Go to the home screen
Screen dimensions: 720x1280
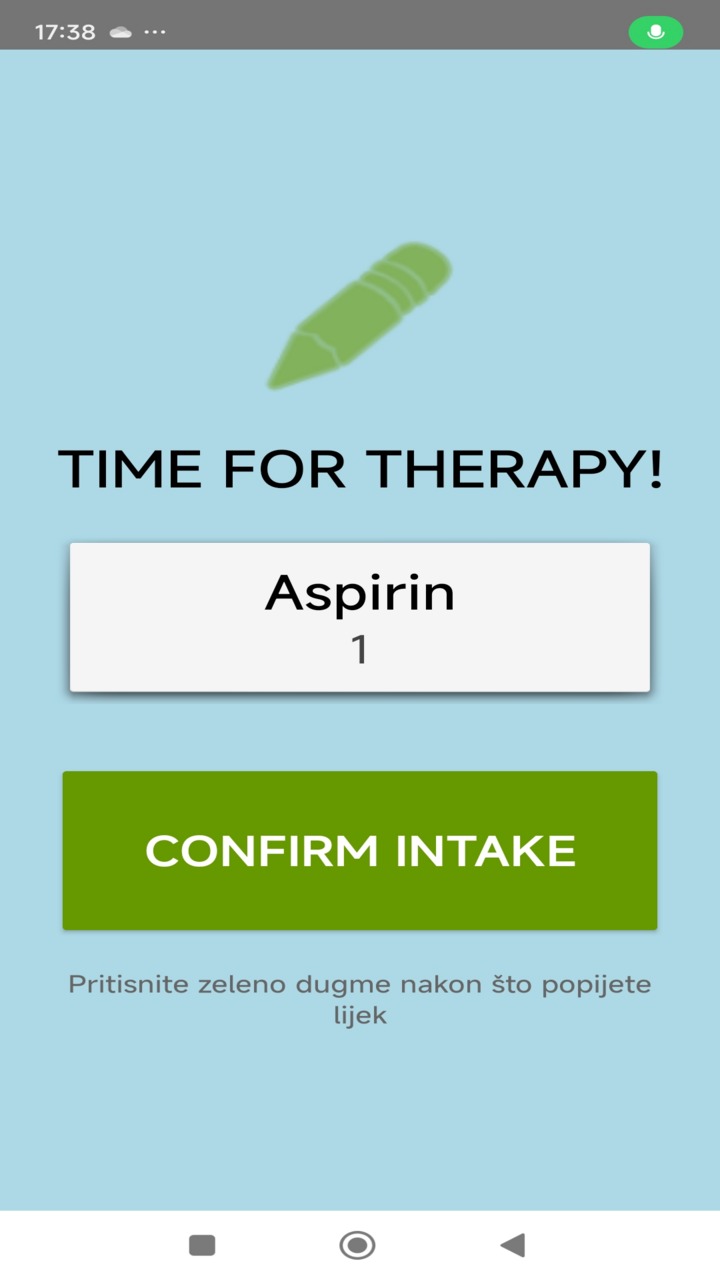pyautogui.click(x=357, y=1245)
